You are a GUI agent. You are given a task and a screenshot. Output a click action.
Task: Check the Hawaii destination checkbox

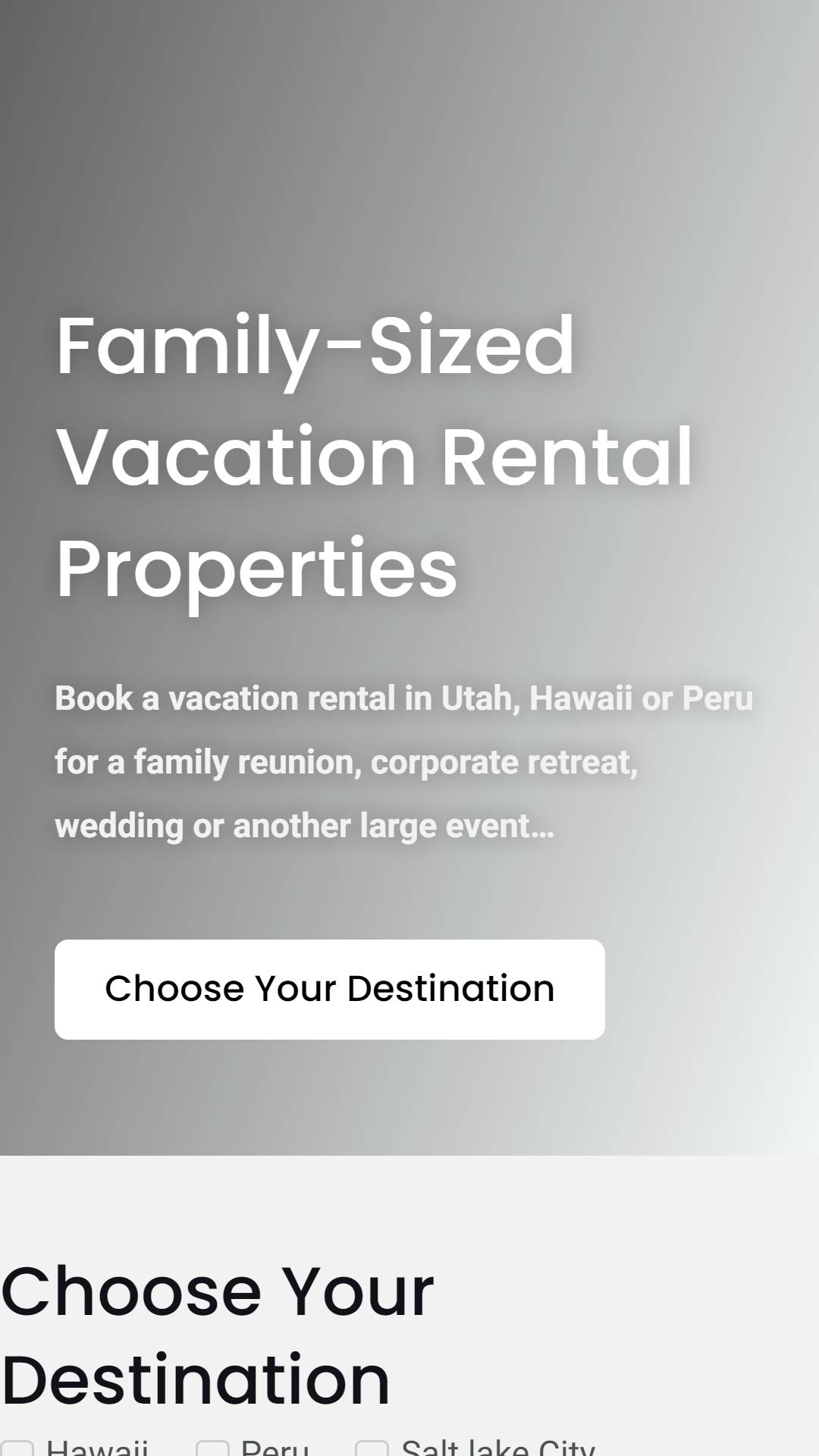[x=17, y=1449]
